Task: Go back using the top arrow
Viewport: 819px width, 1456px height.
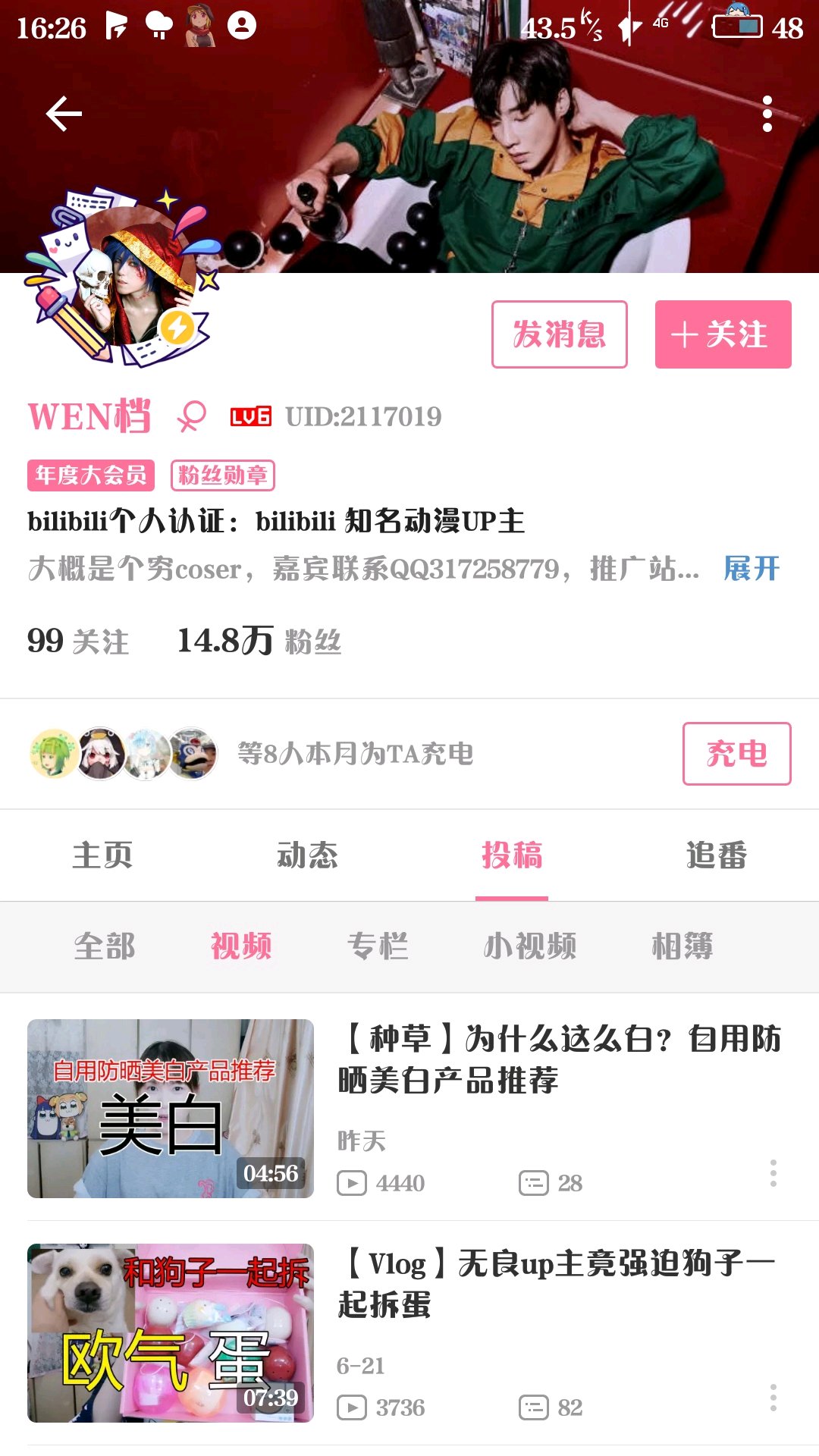Action: [64, 114]
